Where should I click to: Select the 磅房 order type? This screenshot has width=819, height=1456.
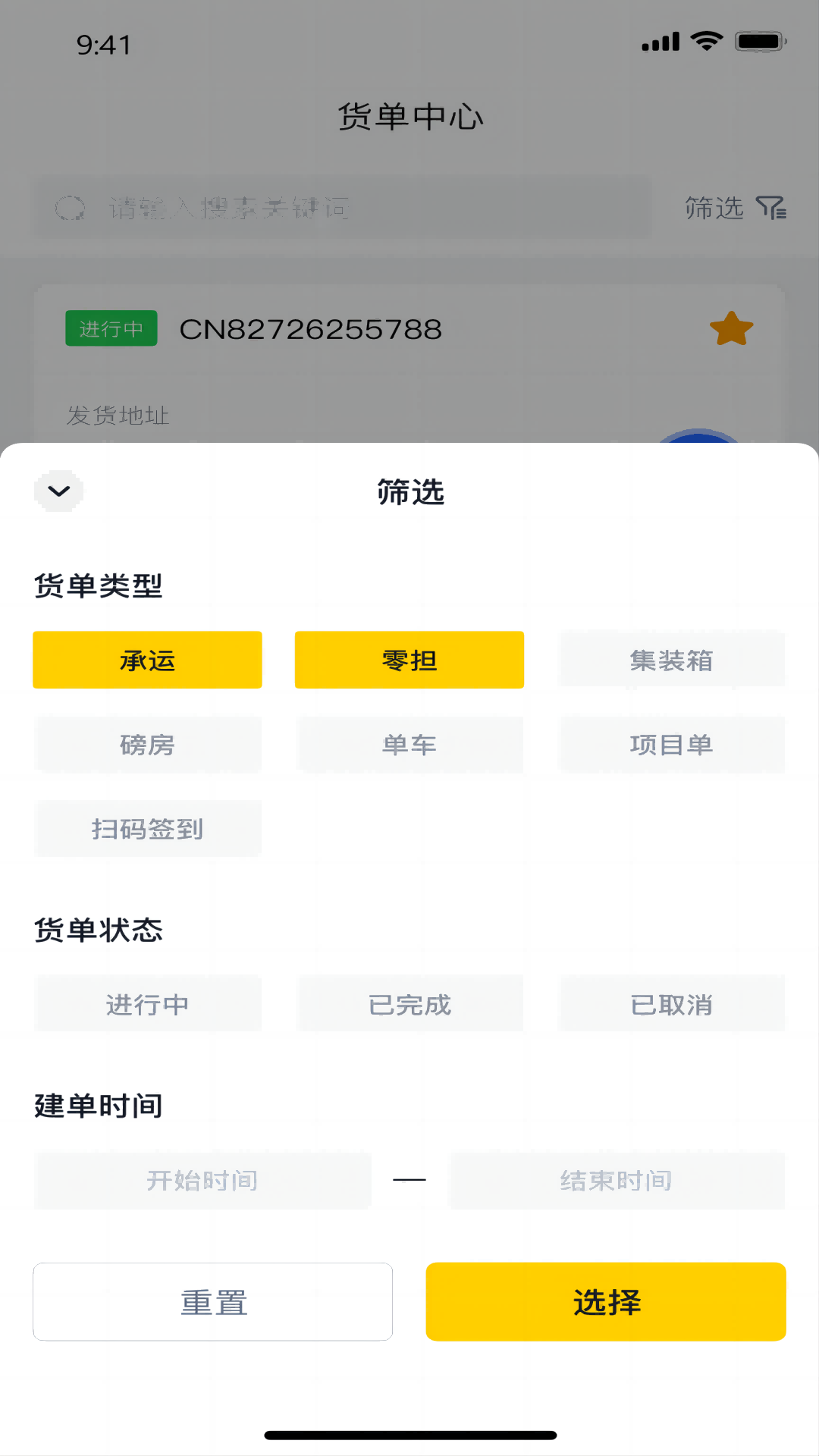click(x=147, y=745)
